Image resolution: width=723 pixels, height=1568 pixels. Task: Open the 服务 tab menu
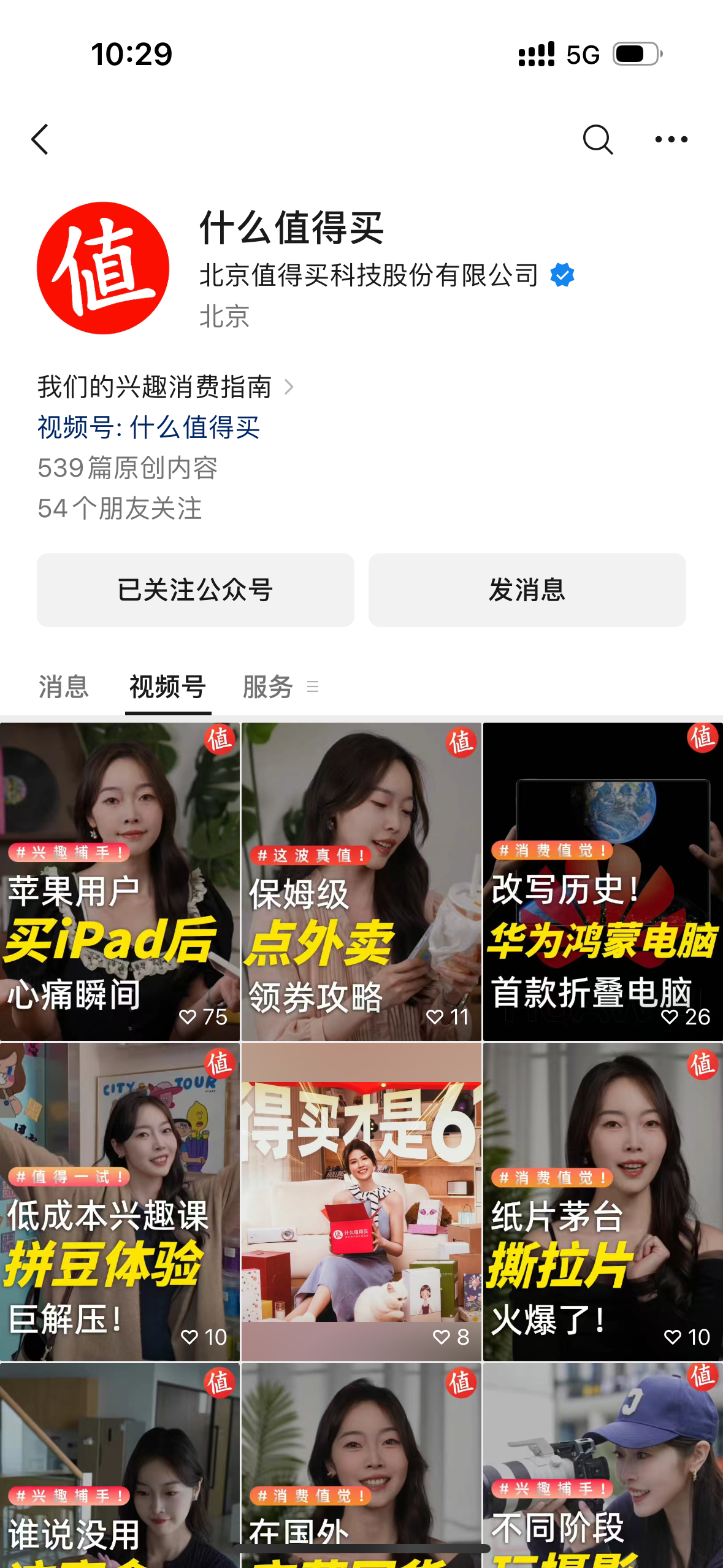(280, 686)
